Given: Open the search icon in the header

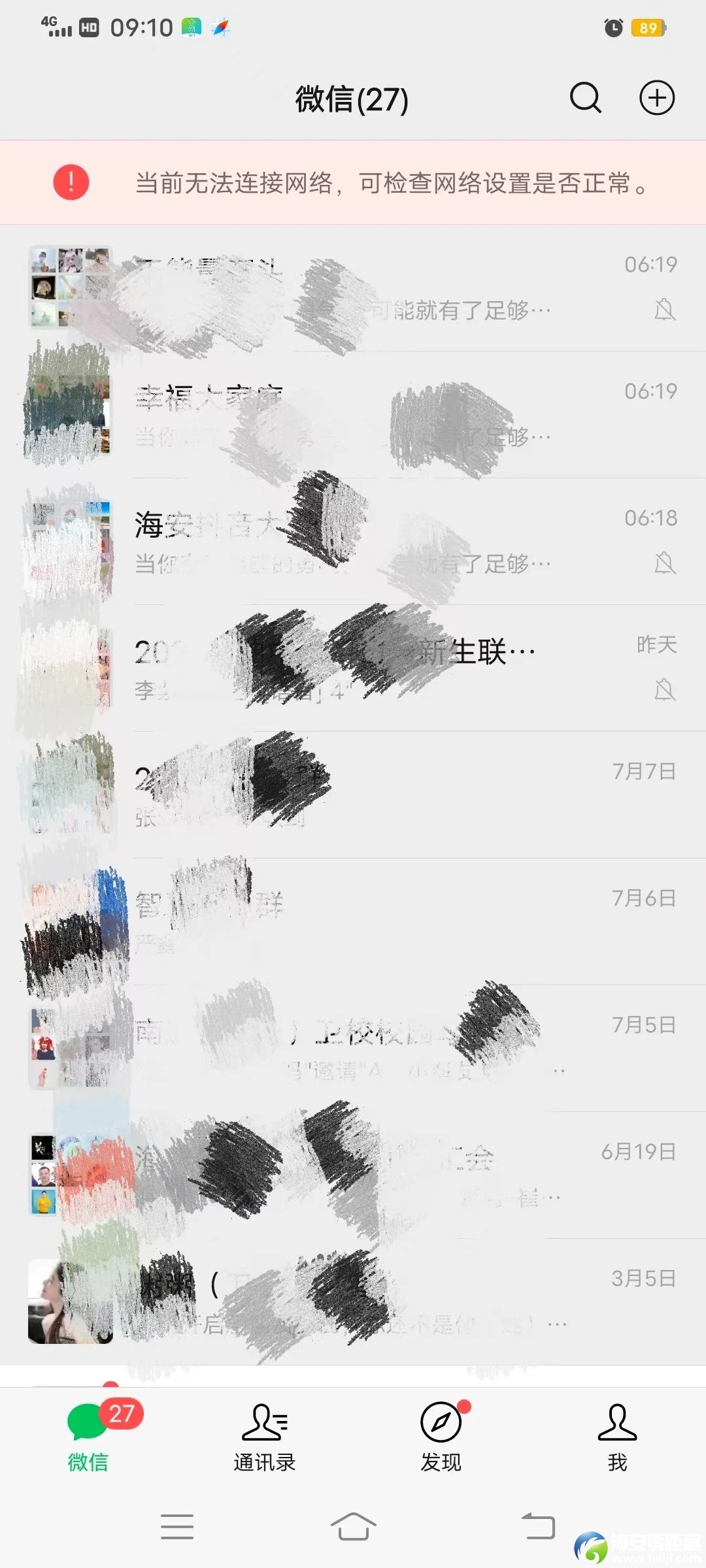Looking at the screenshot, I should click(x=585, y=99).
